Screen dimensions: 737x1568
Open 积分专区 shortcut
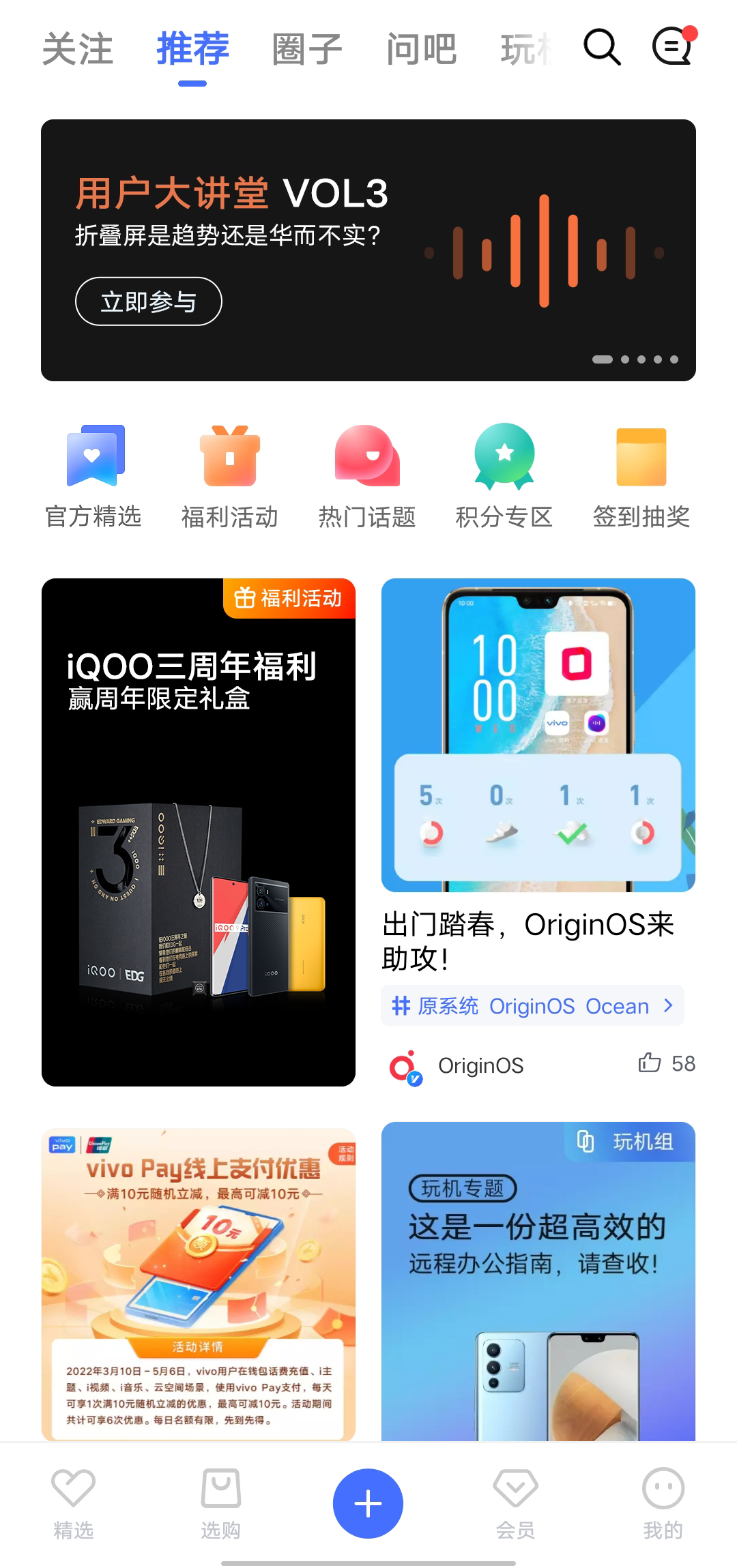pyautogui.click(x=504, y=476)
